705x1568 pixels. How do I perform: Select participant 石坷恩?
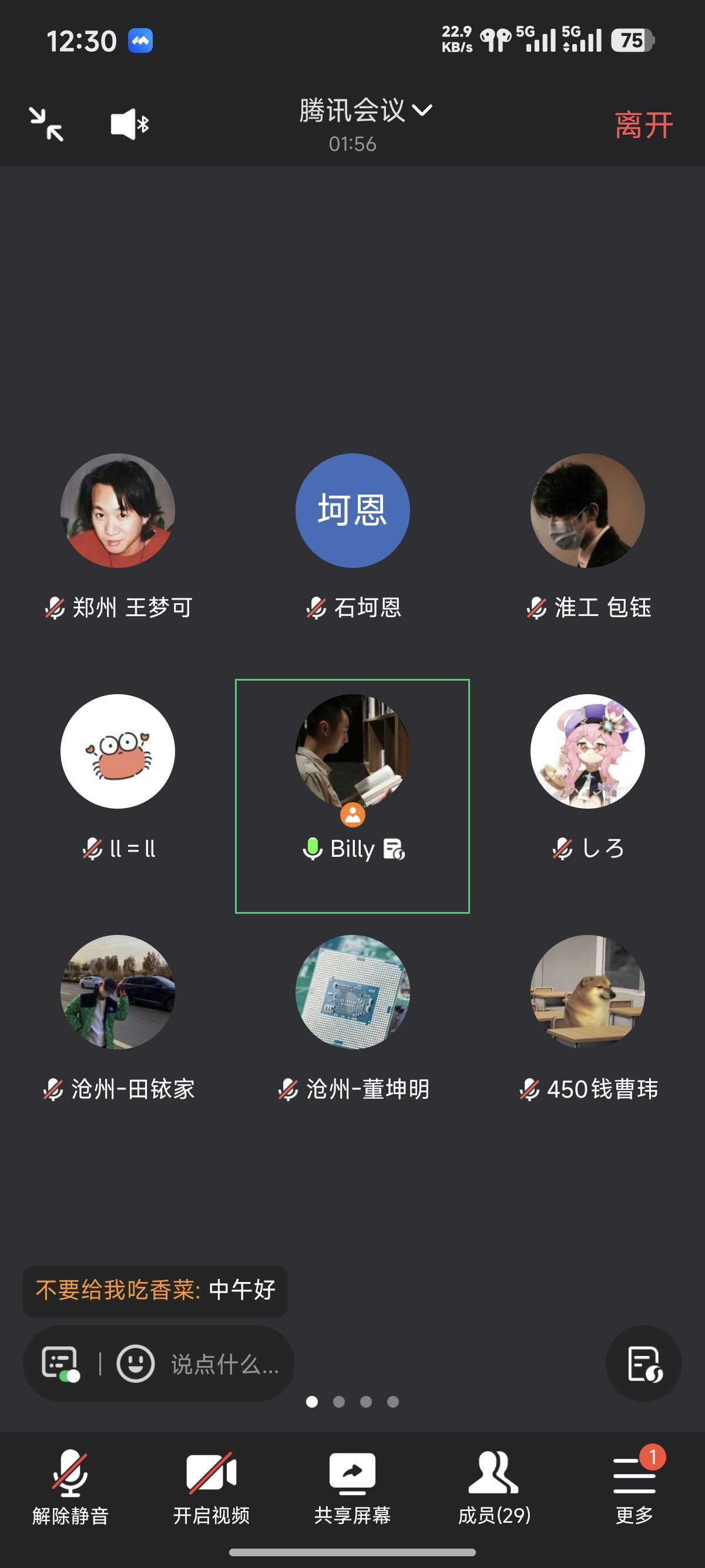(352, 512)
